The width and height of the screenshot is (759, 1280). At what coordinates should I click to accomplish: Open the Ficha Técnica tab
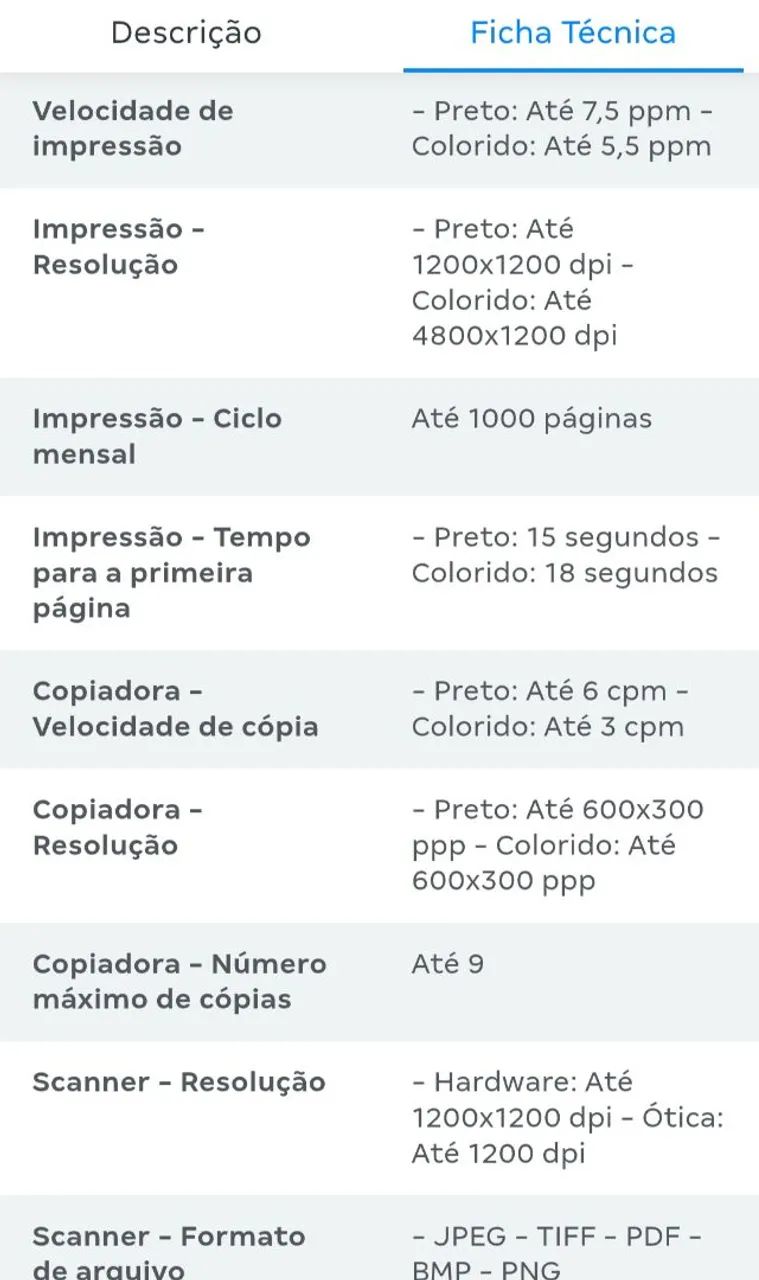click(571, 33)
